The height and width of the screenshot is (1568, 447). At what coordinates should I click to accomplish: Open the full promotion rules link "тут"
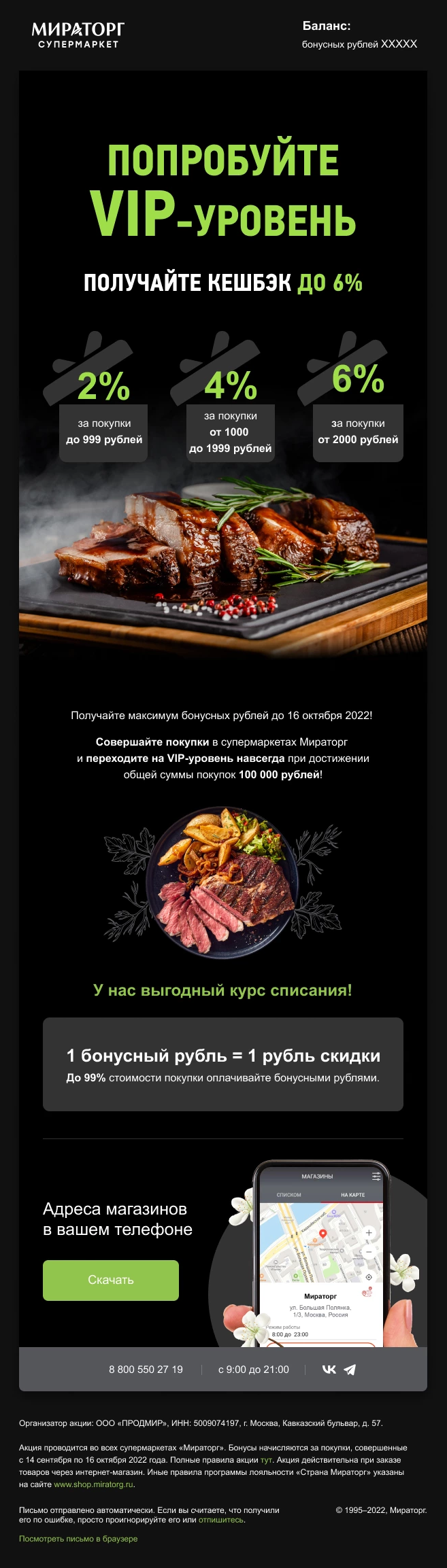(x=266, y=1459)
